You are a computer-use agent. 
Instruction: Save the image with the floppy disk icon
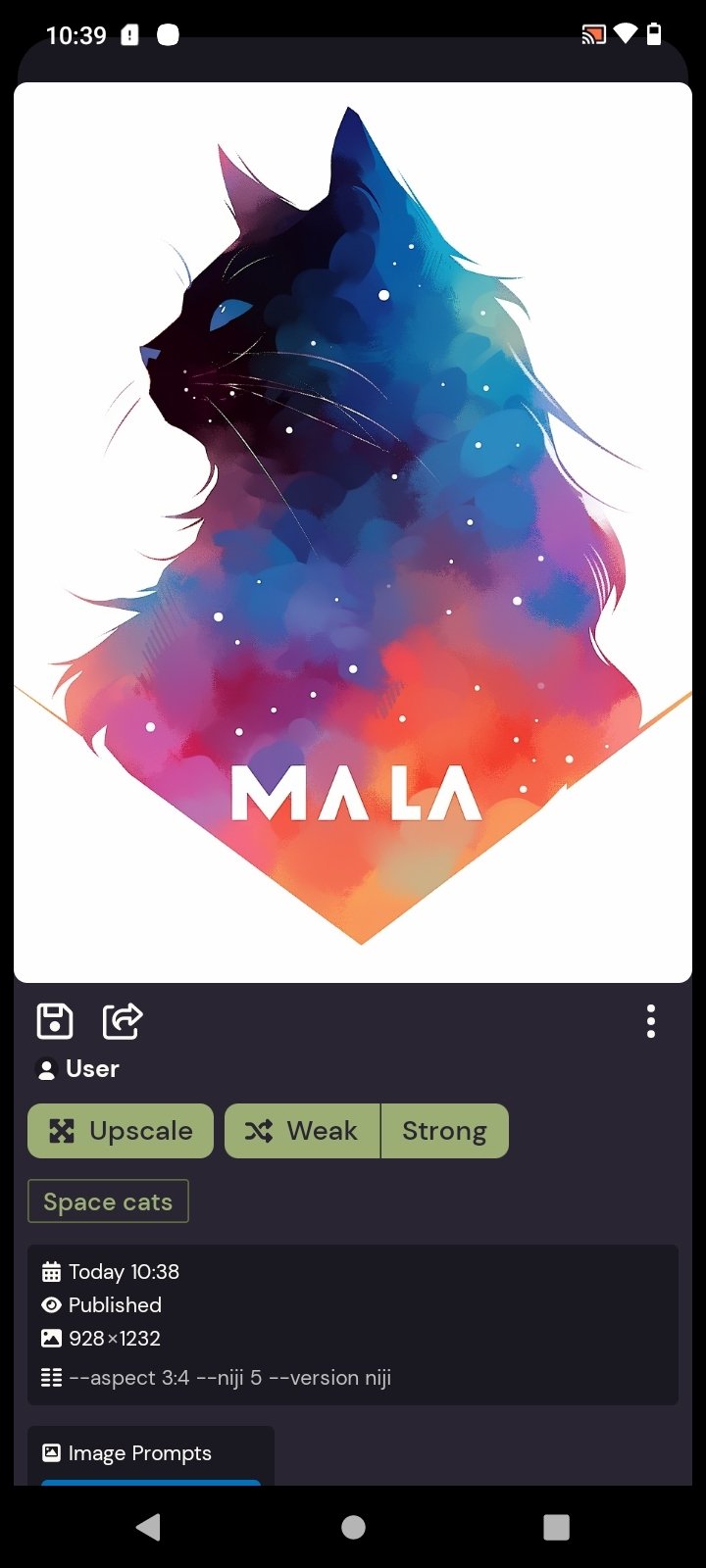click(55, 1021)
